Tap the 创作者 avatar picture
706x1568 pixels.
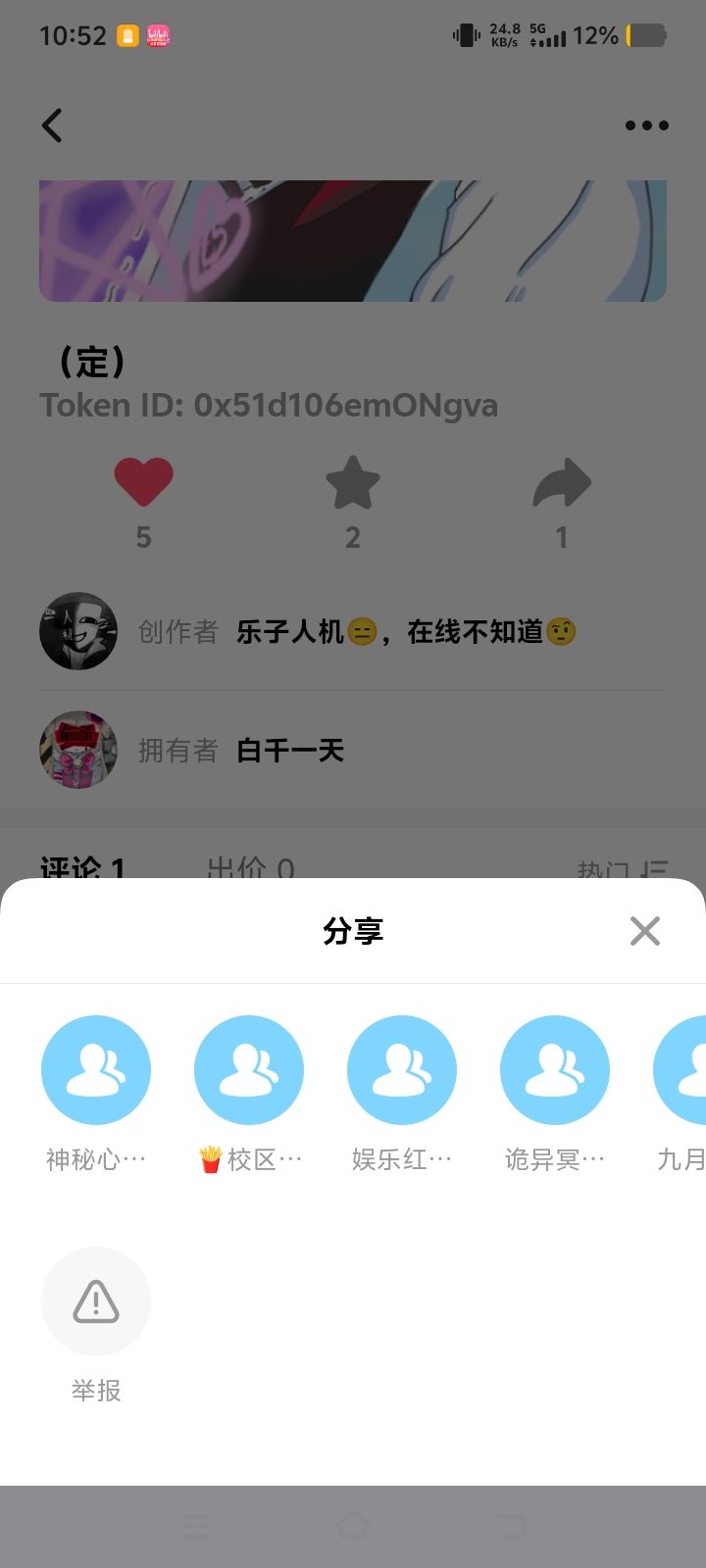point(77,631)
